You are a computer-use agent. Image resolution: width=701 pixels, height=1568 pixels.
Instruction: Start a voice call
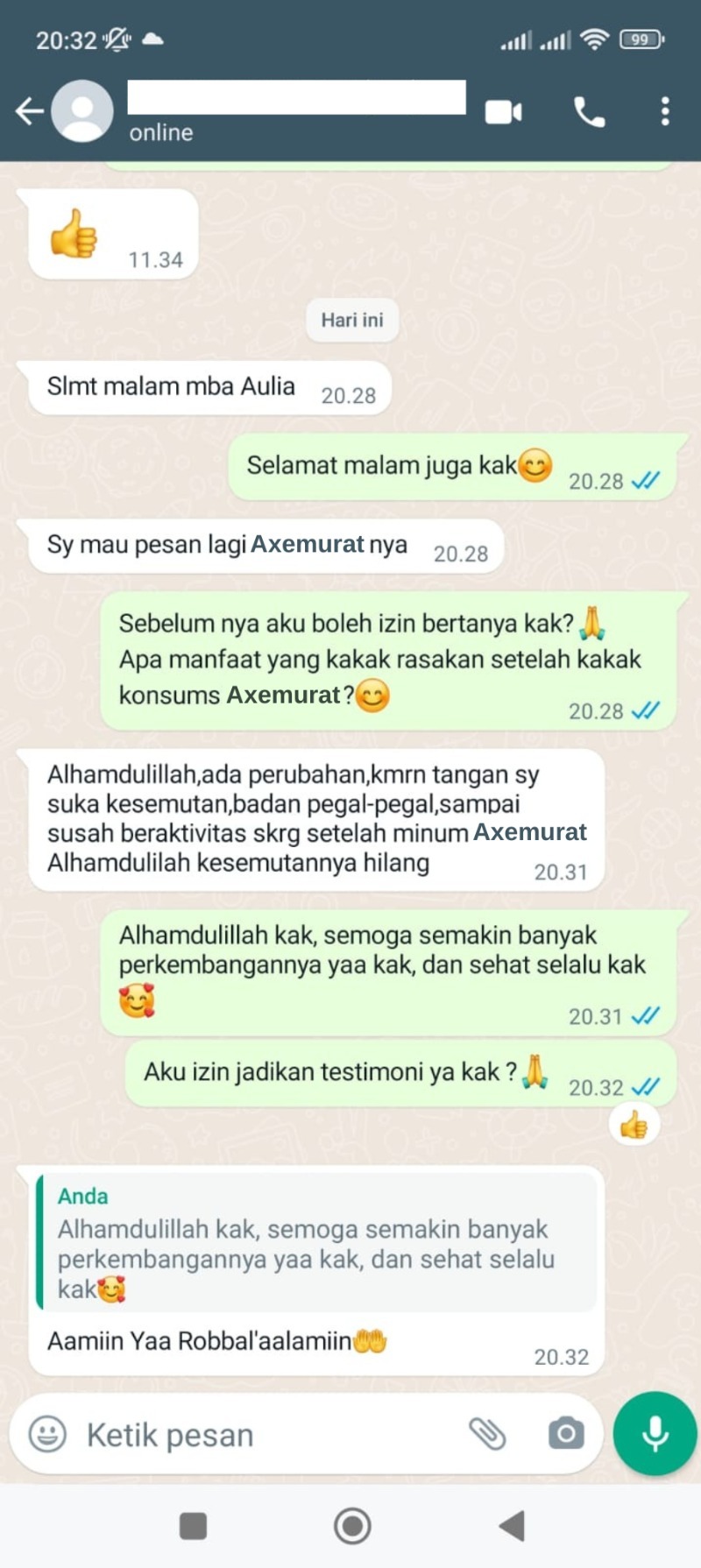[x=589, y=112]
